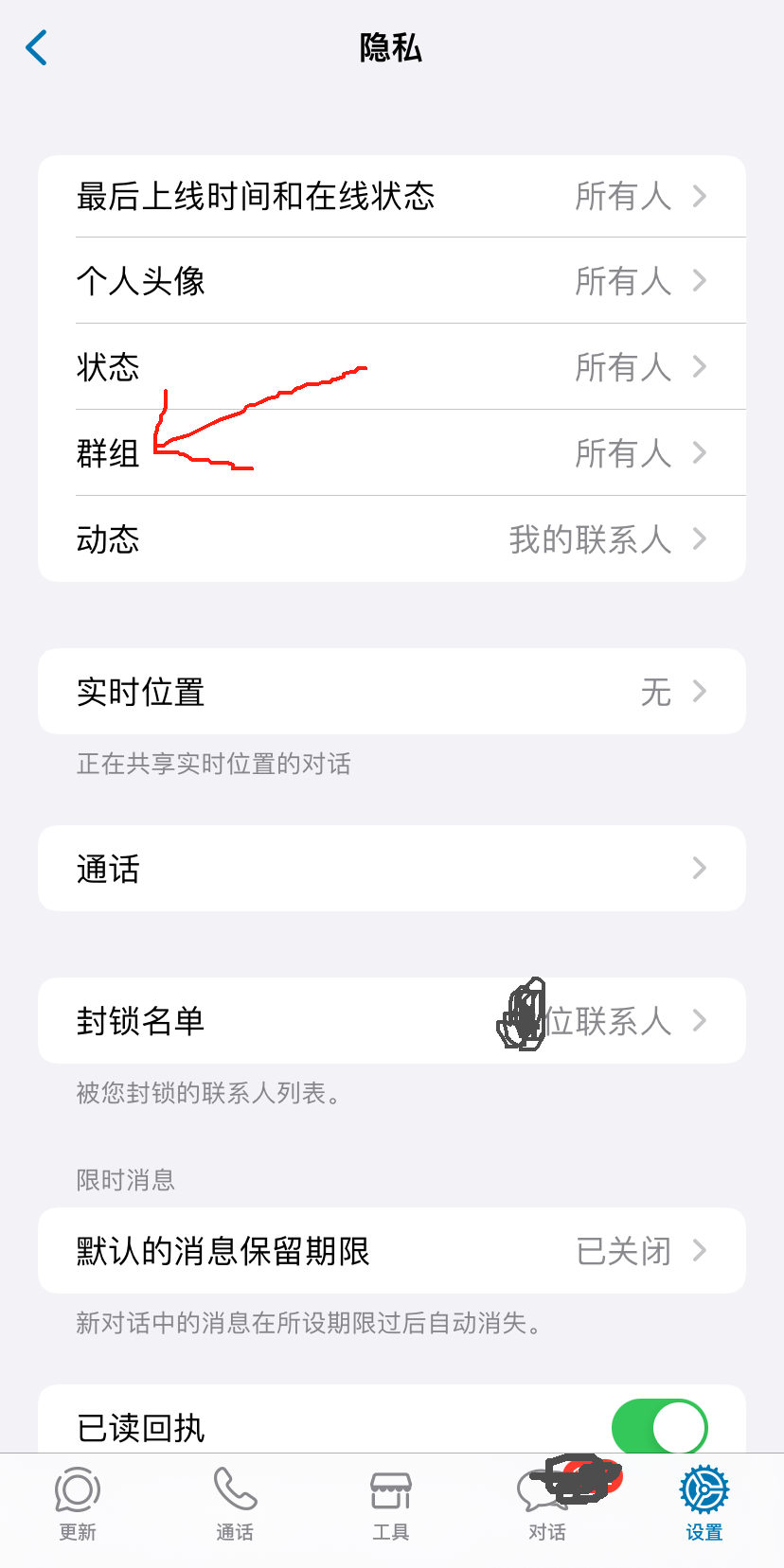Switch to the 对话 tab

pyautogui.click(x=547, y=1504)
